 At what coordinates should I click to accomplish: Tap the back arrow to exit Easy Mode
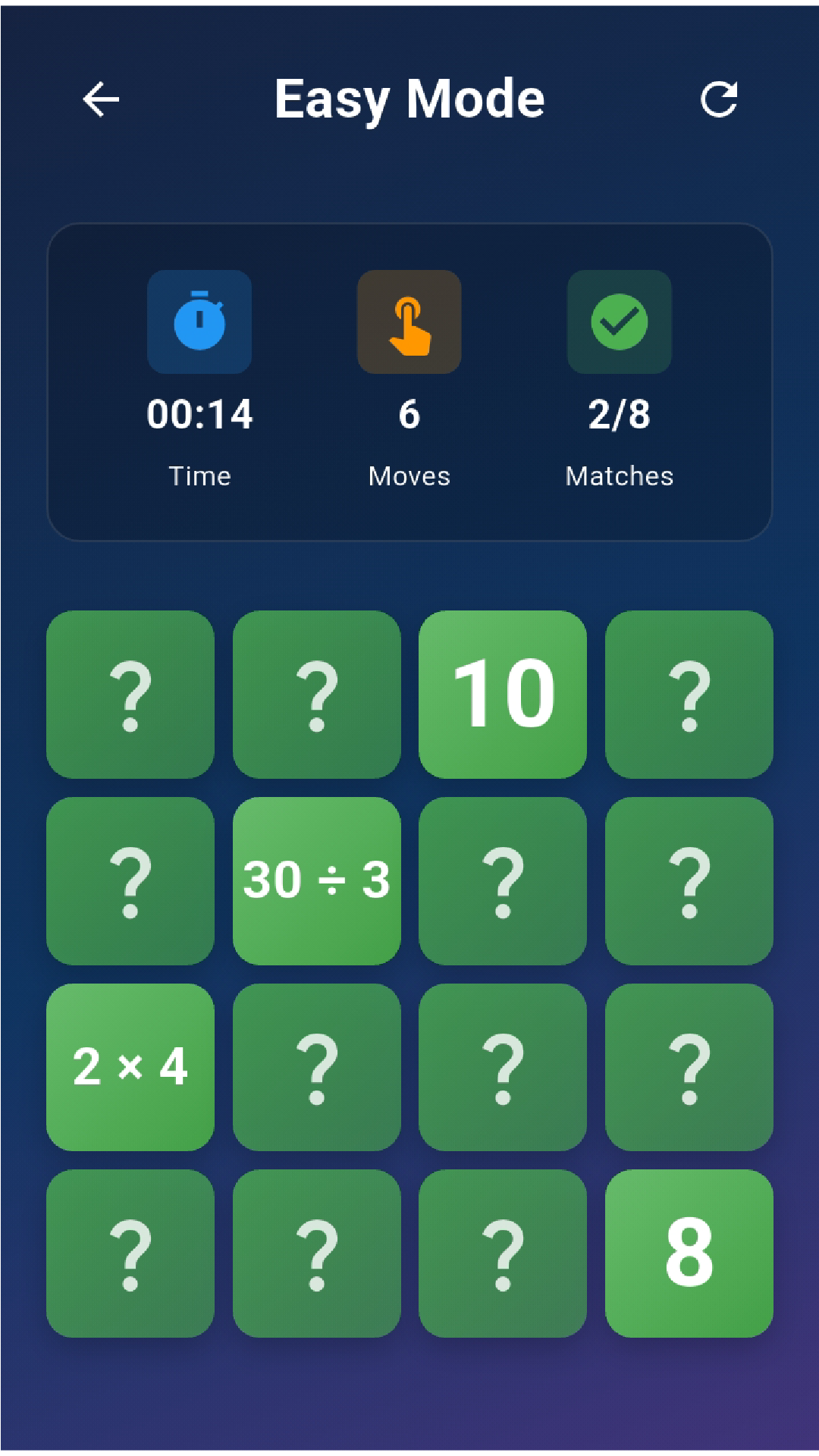[100, 99]
